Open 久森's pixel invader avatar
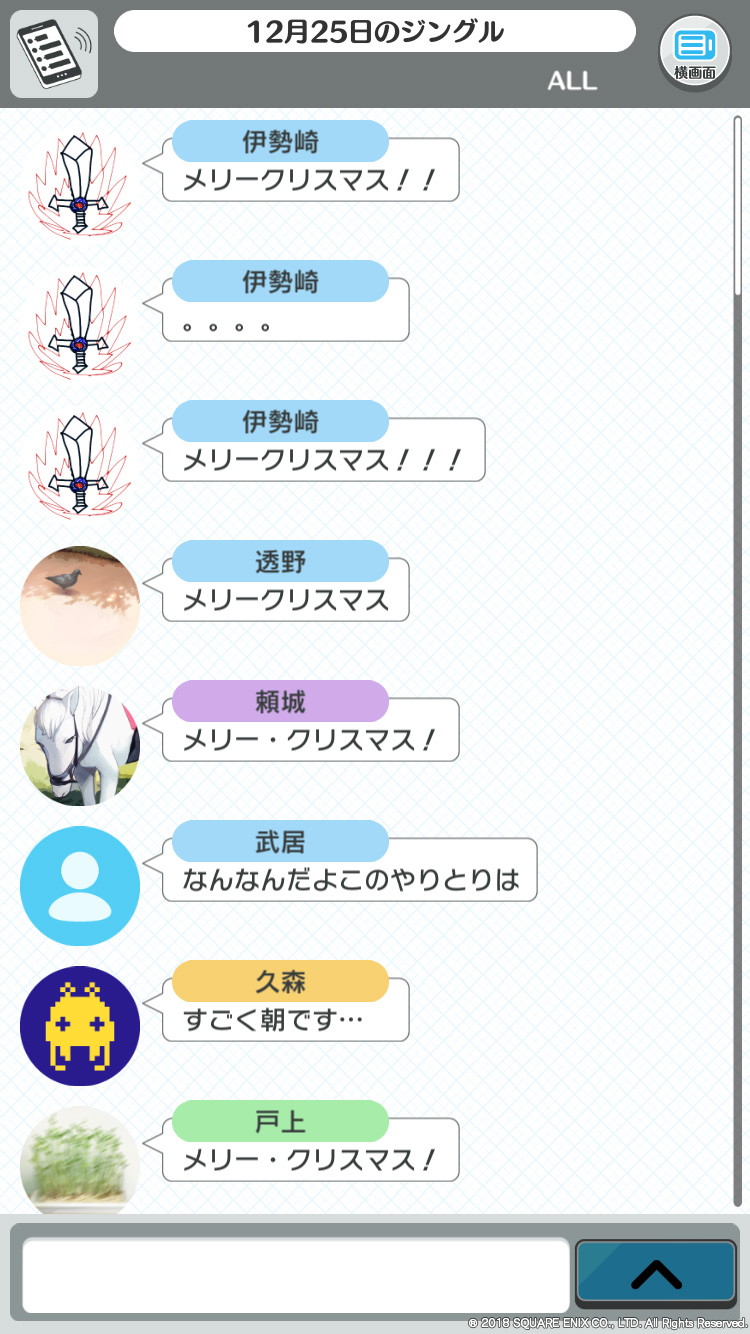This screenshot has width=750, height=1334. pyautogui.click(x=80, y=1025)
